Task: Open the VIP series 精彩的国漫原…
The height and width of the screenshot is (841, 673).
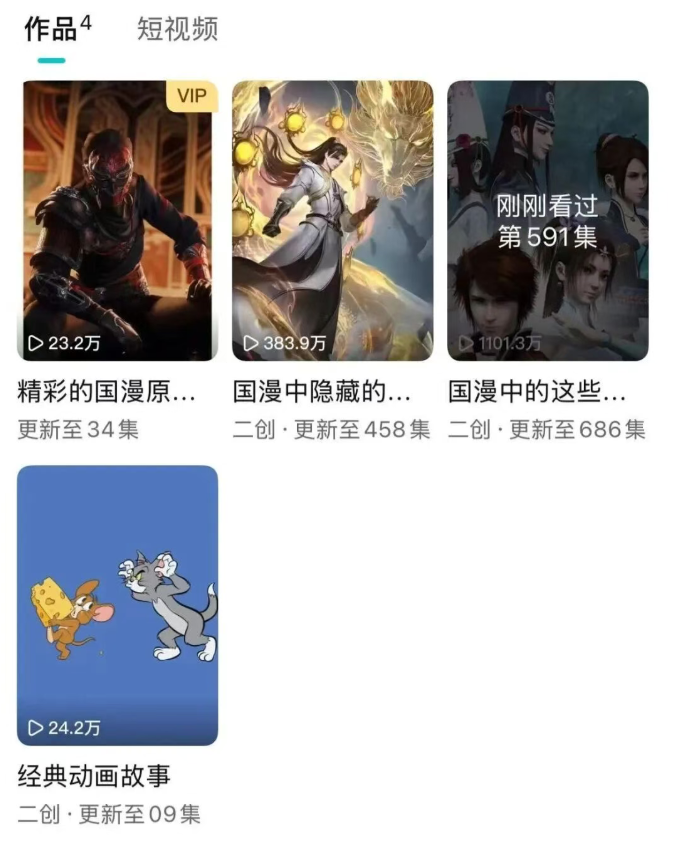Action: pos(117,220)
